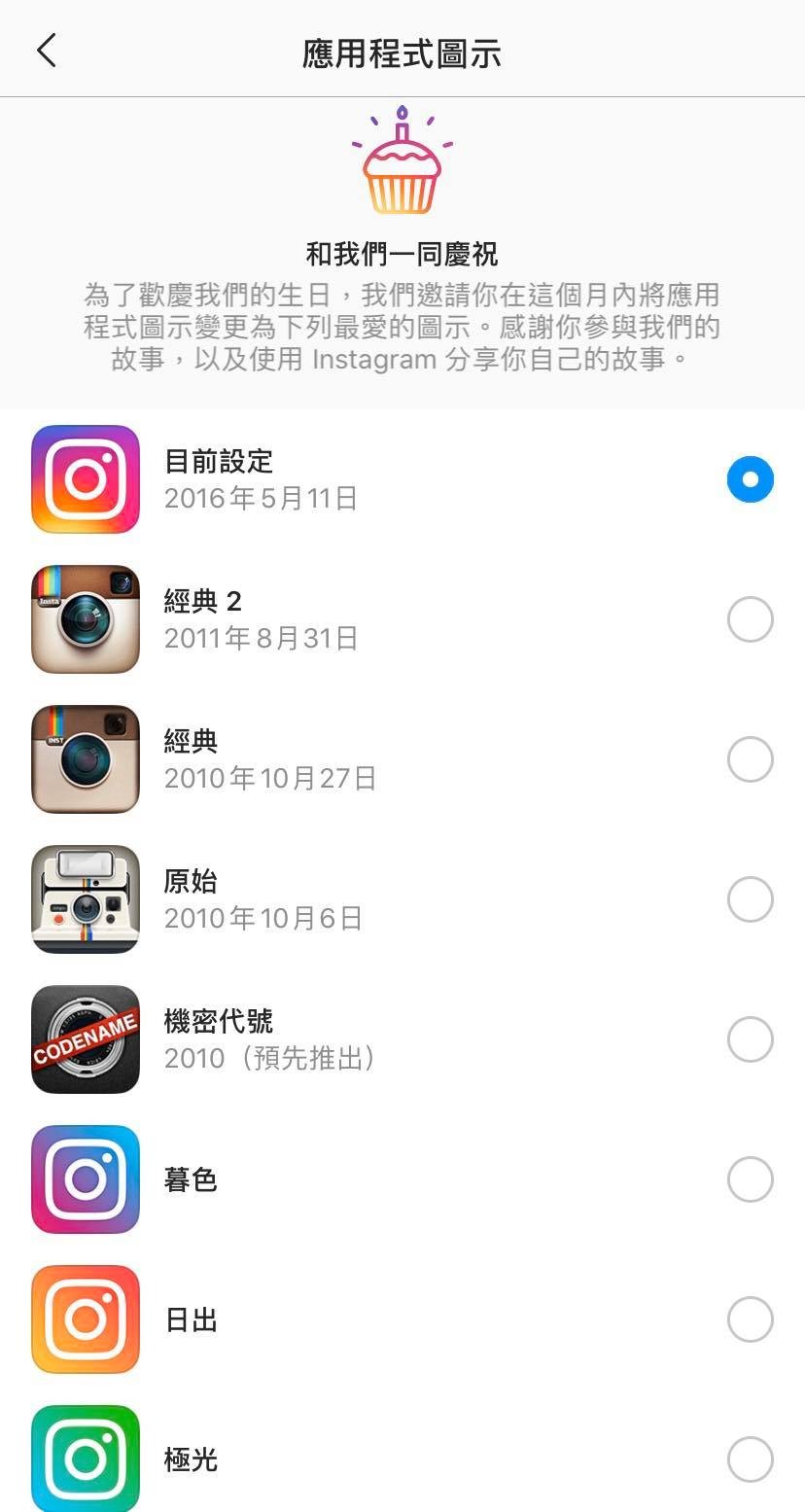Tap the 日出 orange gradient icon
This screenshot has height=1512, width=805.
coord(85,1319)
